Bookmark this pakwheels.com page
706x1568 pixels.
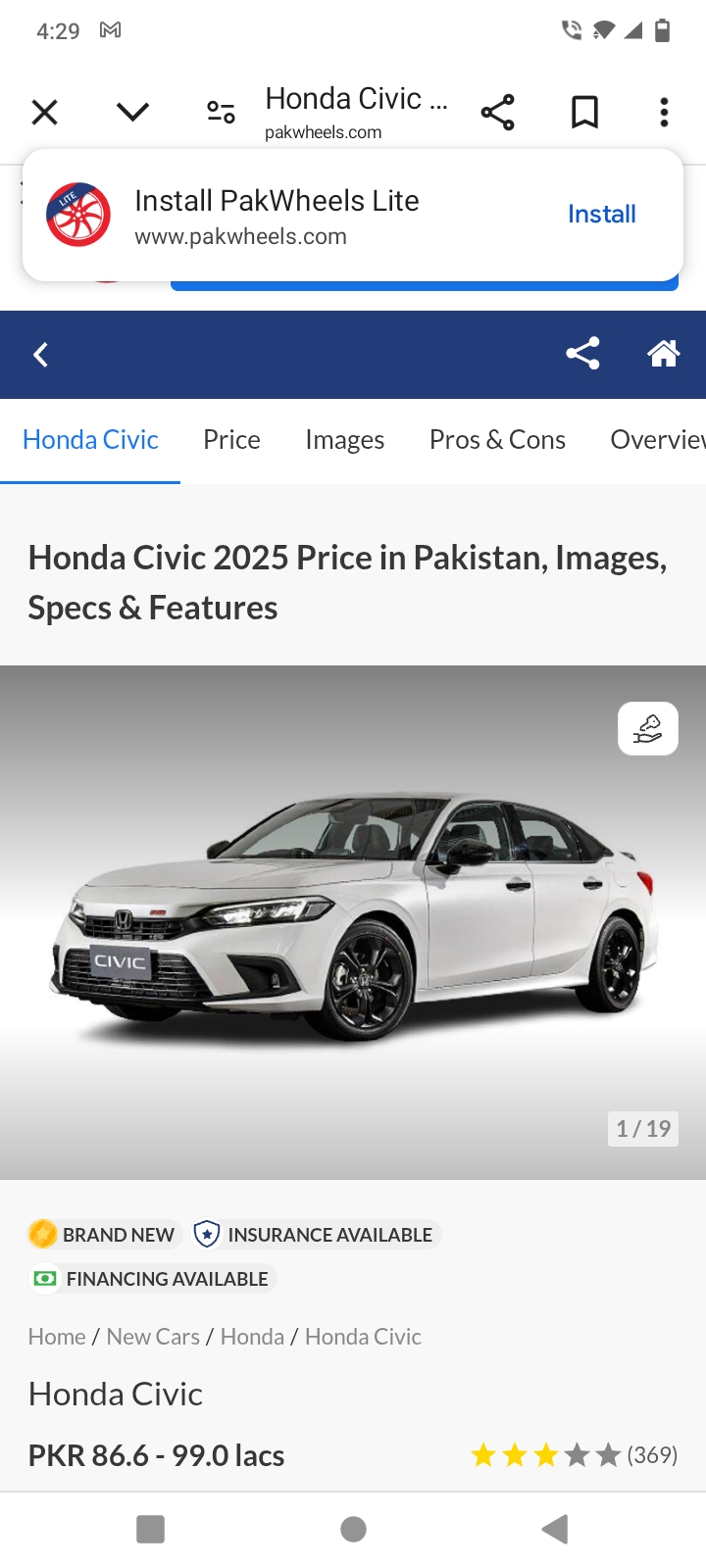584,113
